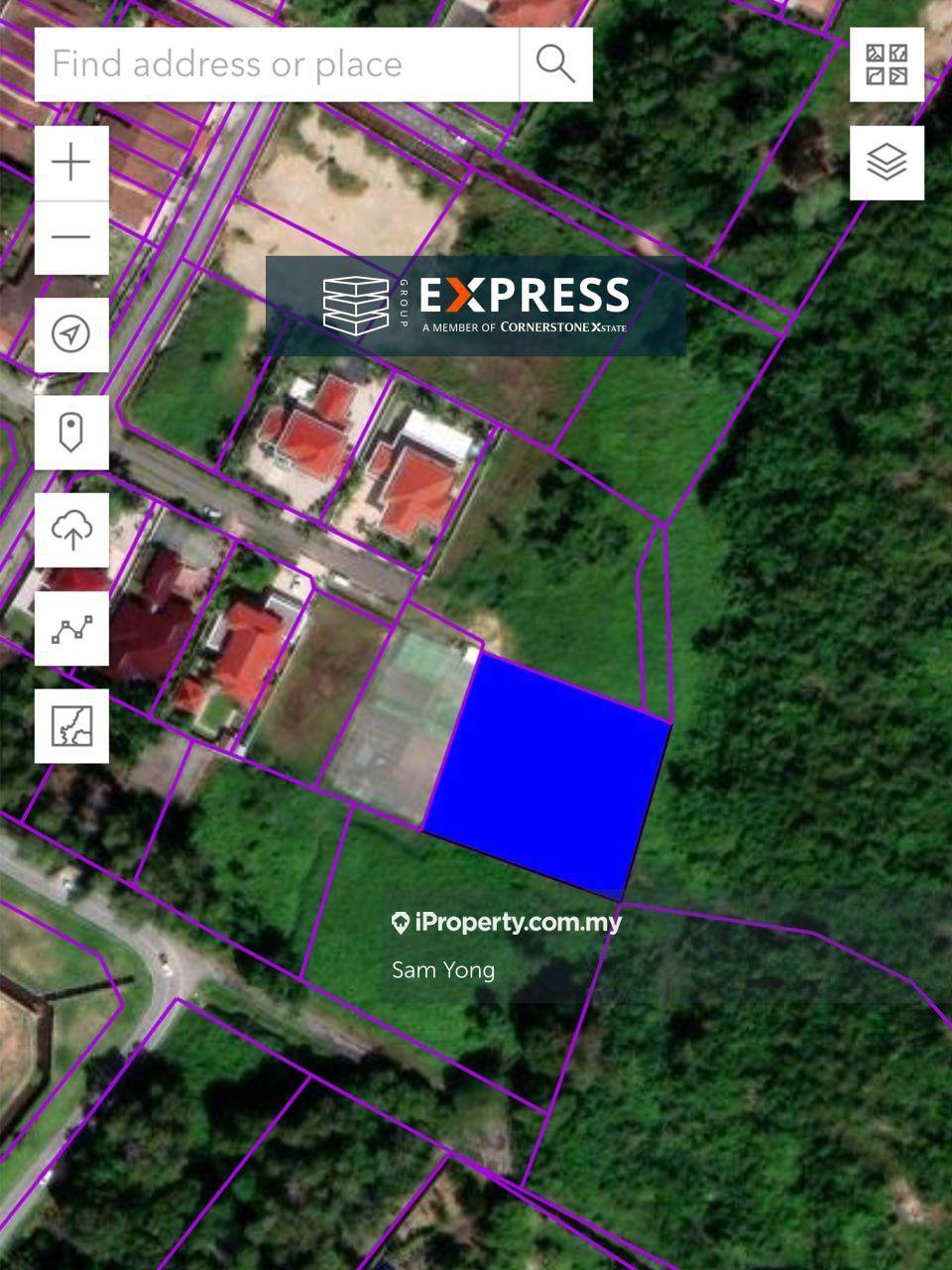The width and height of the screenshot is (952, 1270).
Task: Select the line measurement tool
Action: (71, 629)
